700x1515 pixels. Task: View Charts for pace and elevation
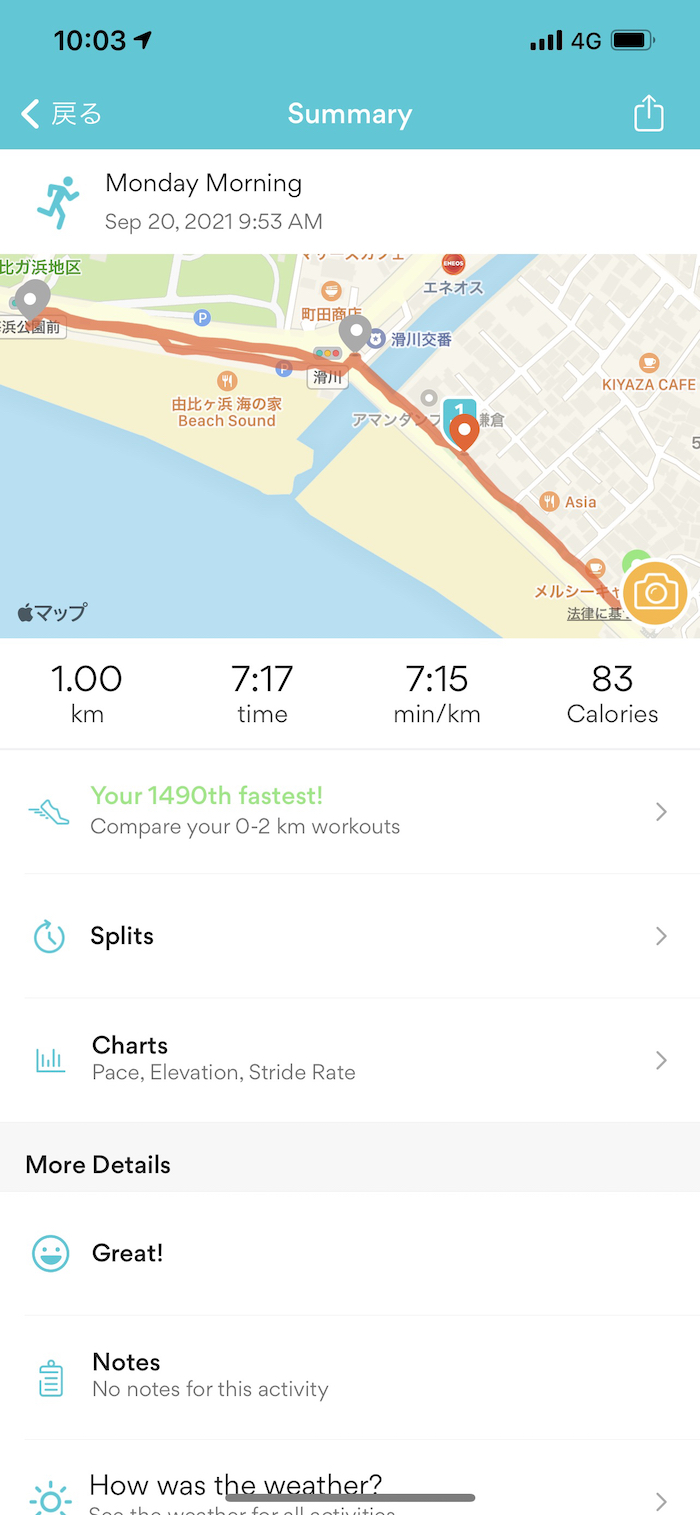point(349,1059)
